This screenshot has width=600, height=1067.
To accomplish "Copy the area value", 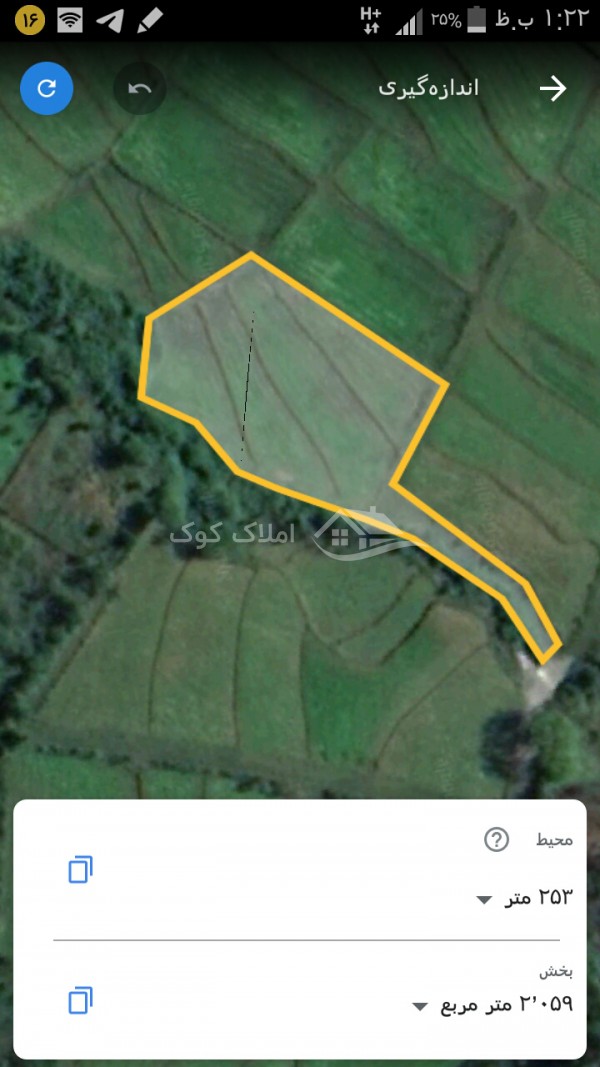I will click(x=80, y=1000).
